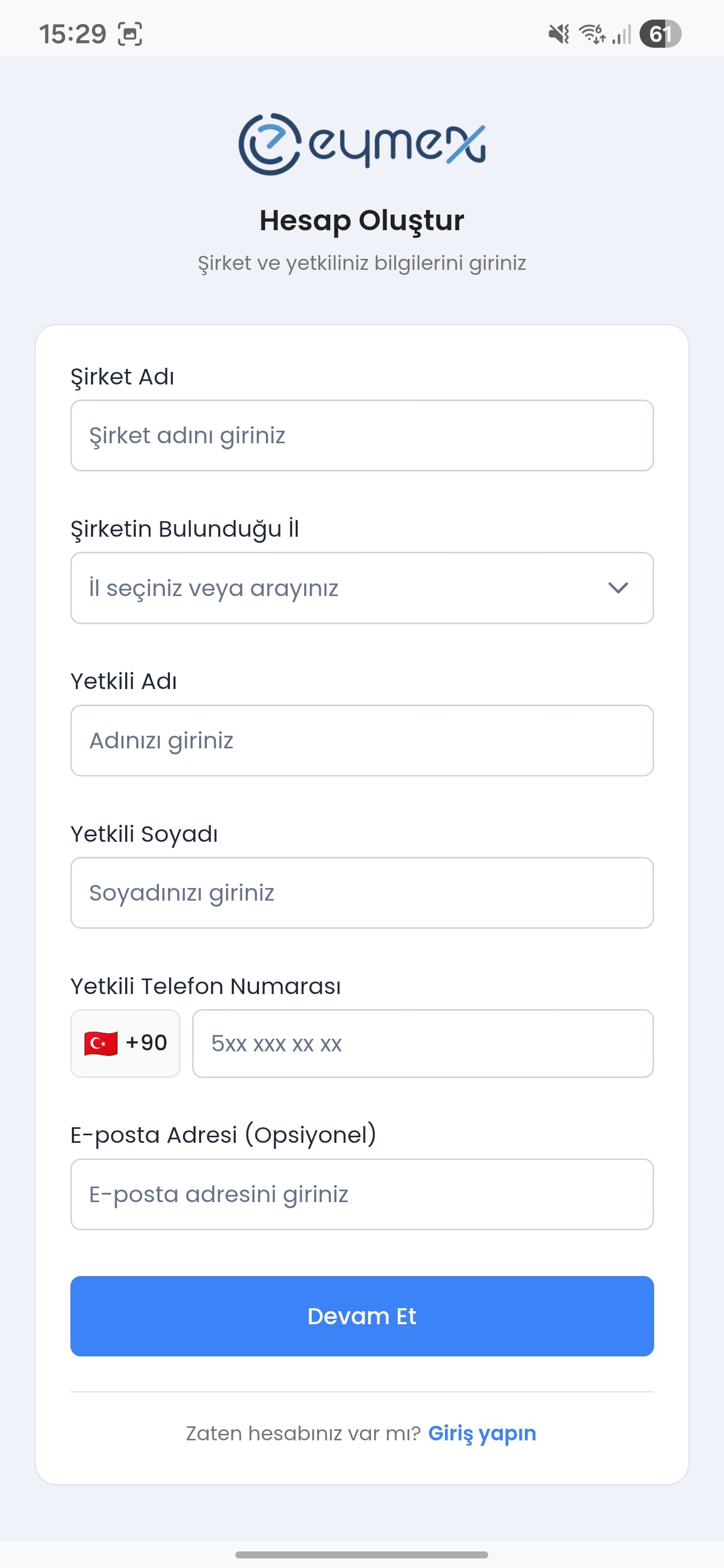724x1568 pixels.
Task: Select the Adınızı giriniz input
Action: pyautogui.click(x=361, y=740)
